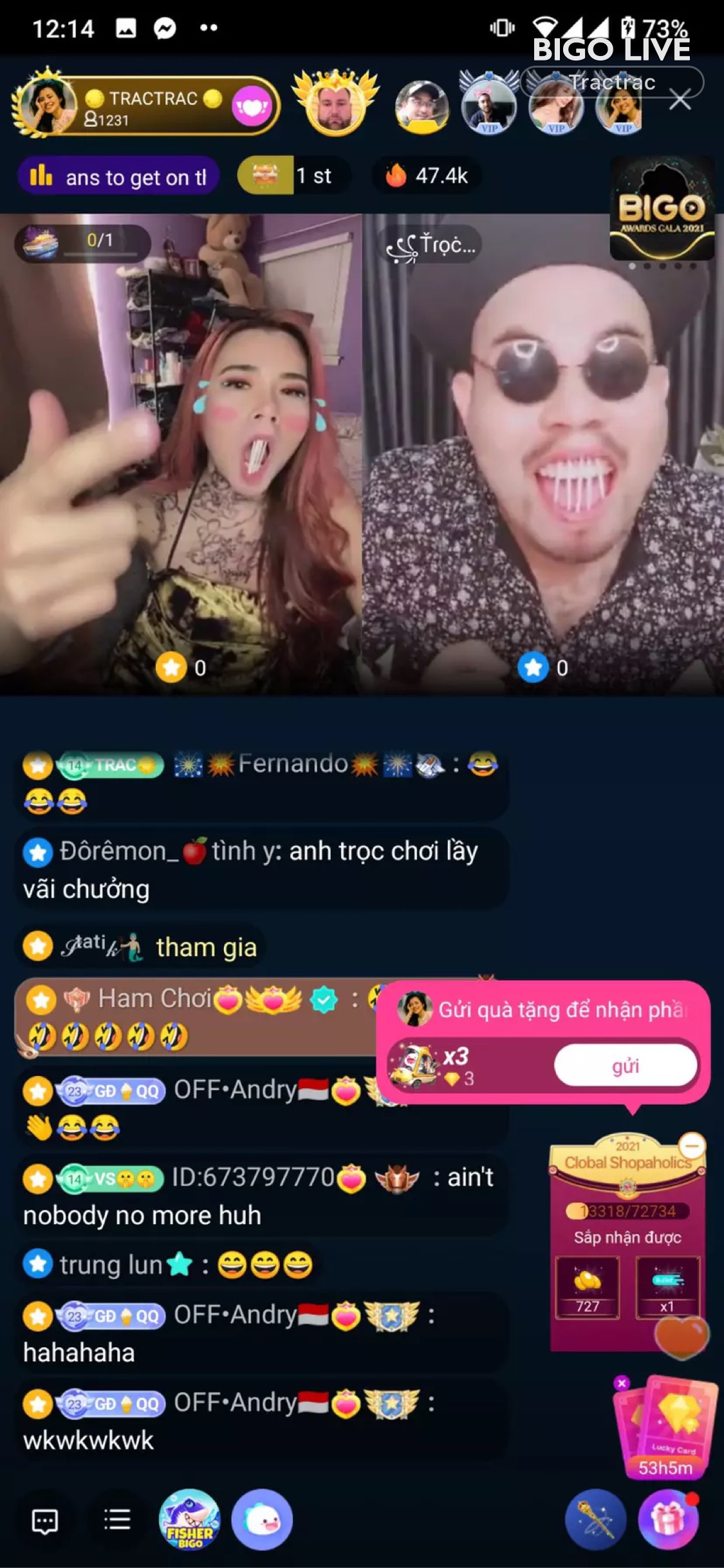Tap the "gửi" button to send a gift

625,1066
